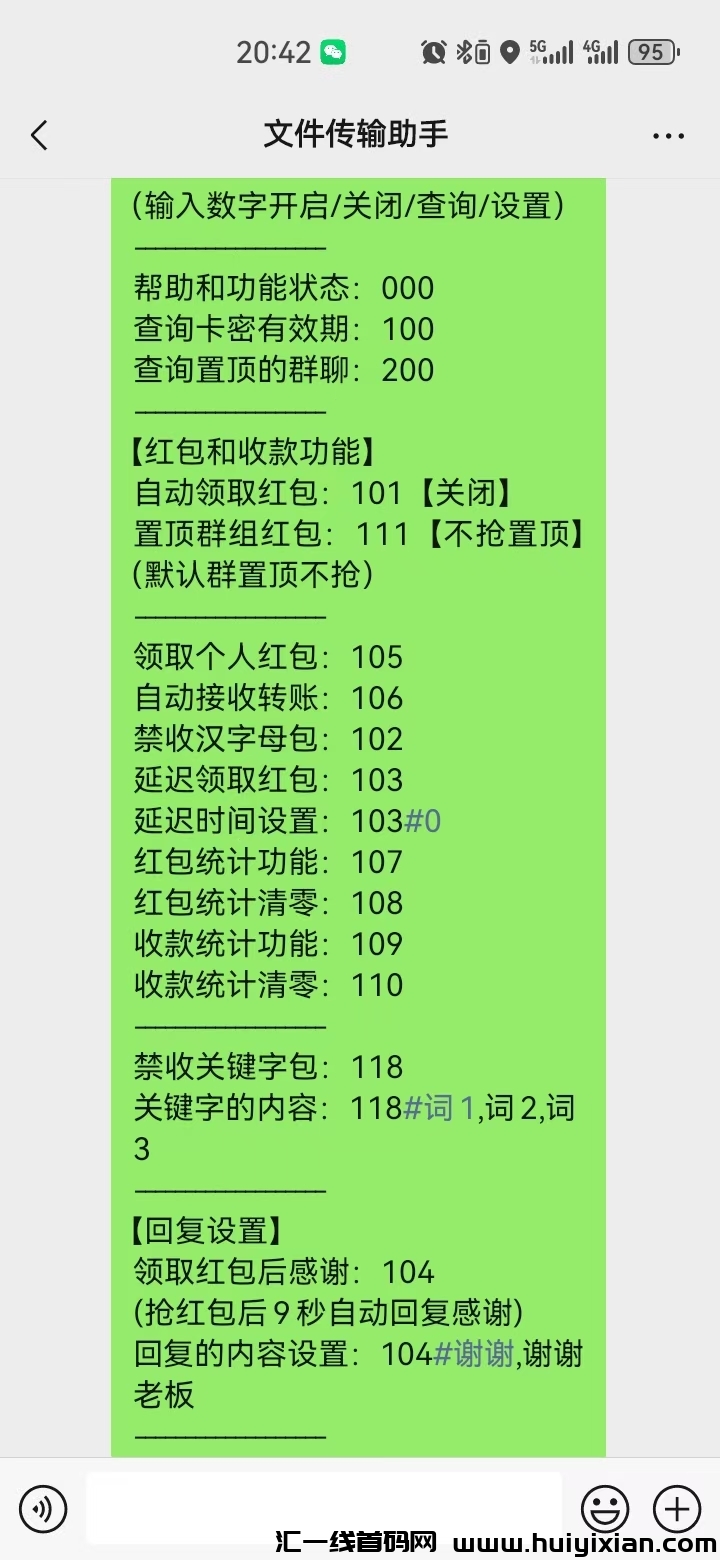The image size is (720, 1560).
Task: Click the blue #词 1 keyword link
Action: click(440, 1108)
